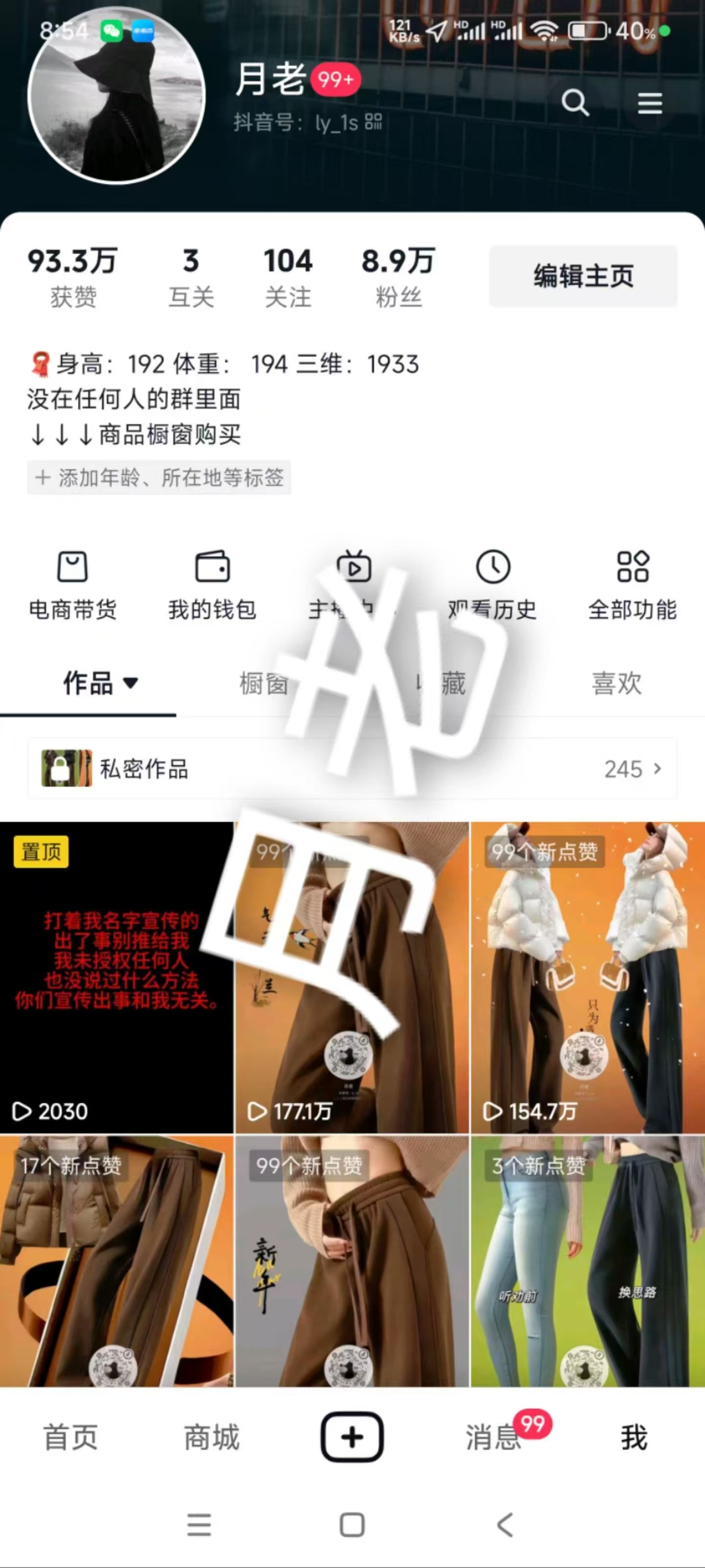Switch to the 喜欢 tab
The image size is (705, 1568).
(616, 684)
